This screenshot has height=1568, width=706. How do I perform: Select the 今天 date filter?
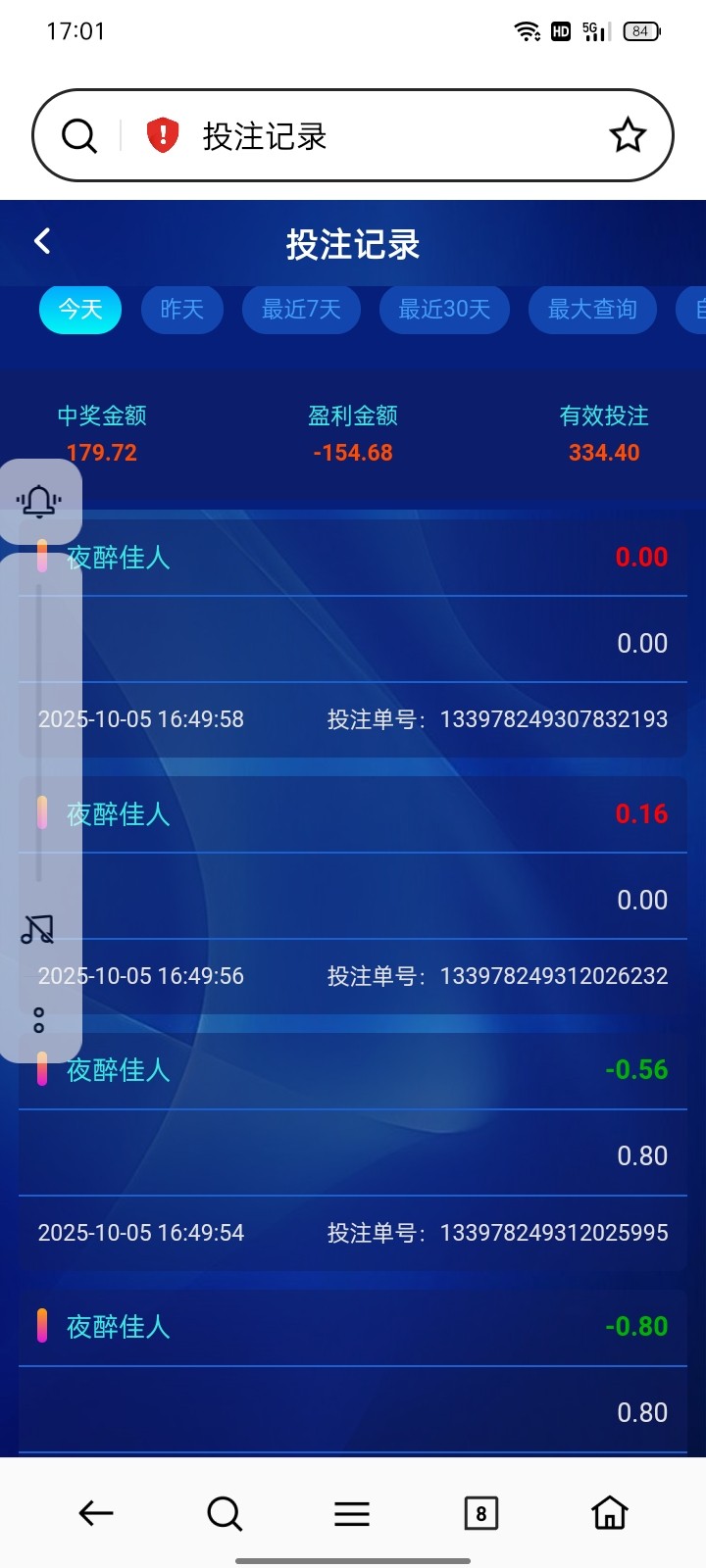click(x=79, y=310)
